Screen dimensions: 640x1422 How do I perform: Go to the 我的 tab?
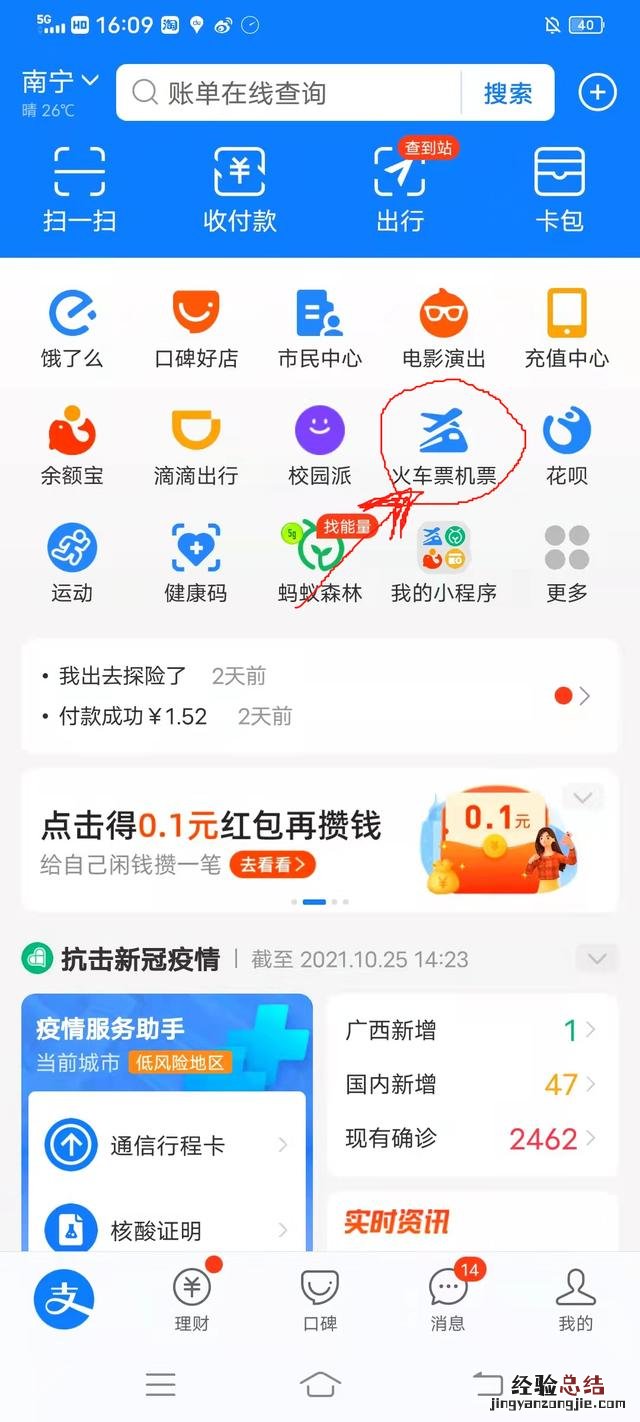[575, 1298]
